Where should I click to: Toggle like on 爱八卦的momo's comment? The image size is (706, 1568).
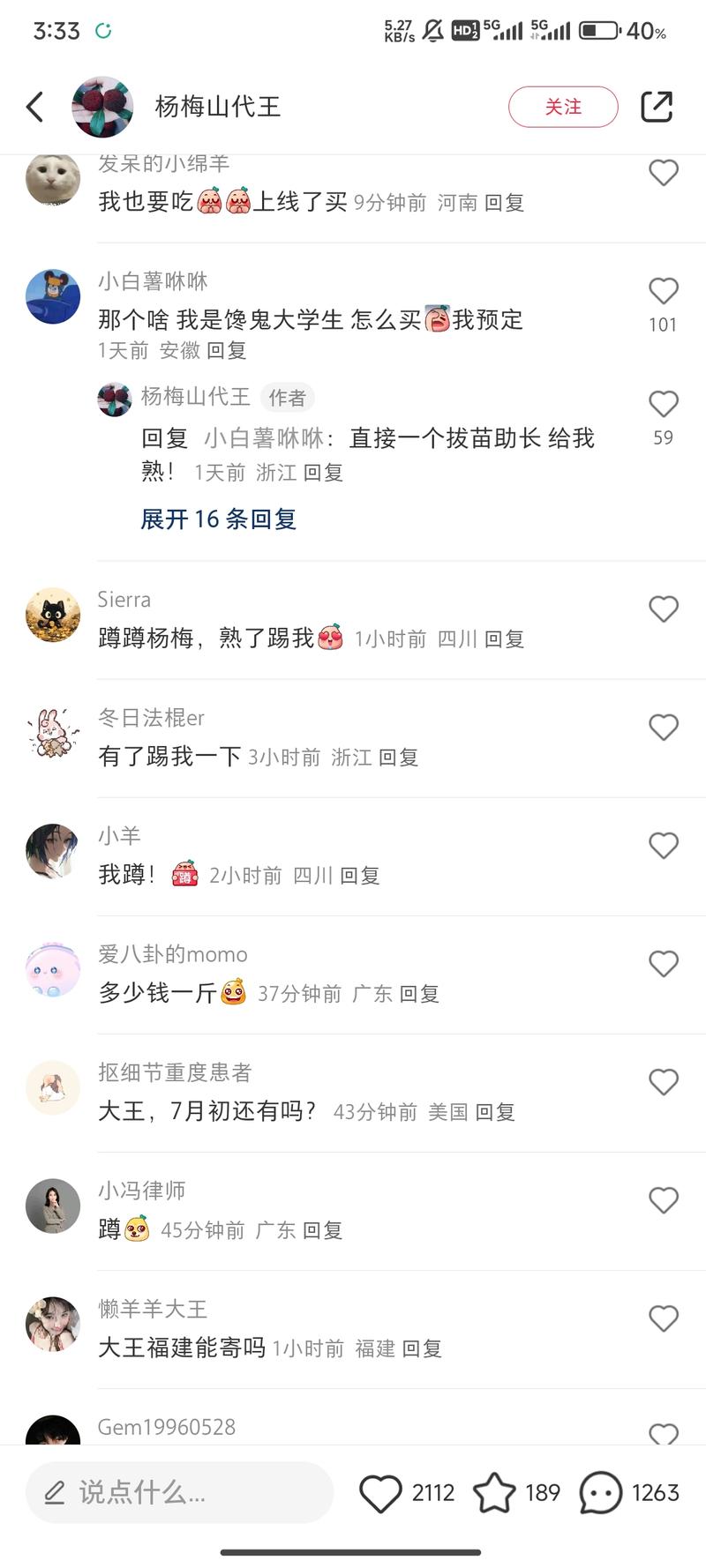pos(664,964)
